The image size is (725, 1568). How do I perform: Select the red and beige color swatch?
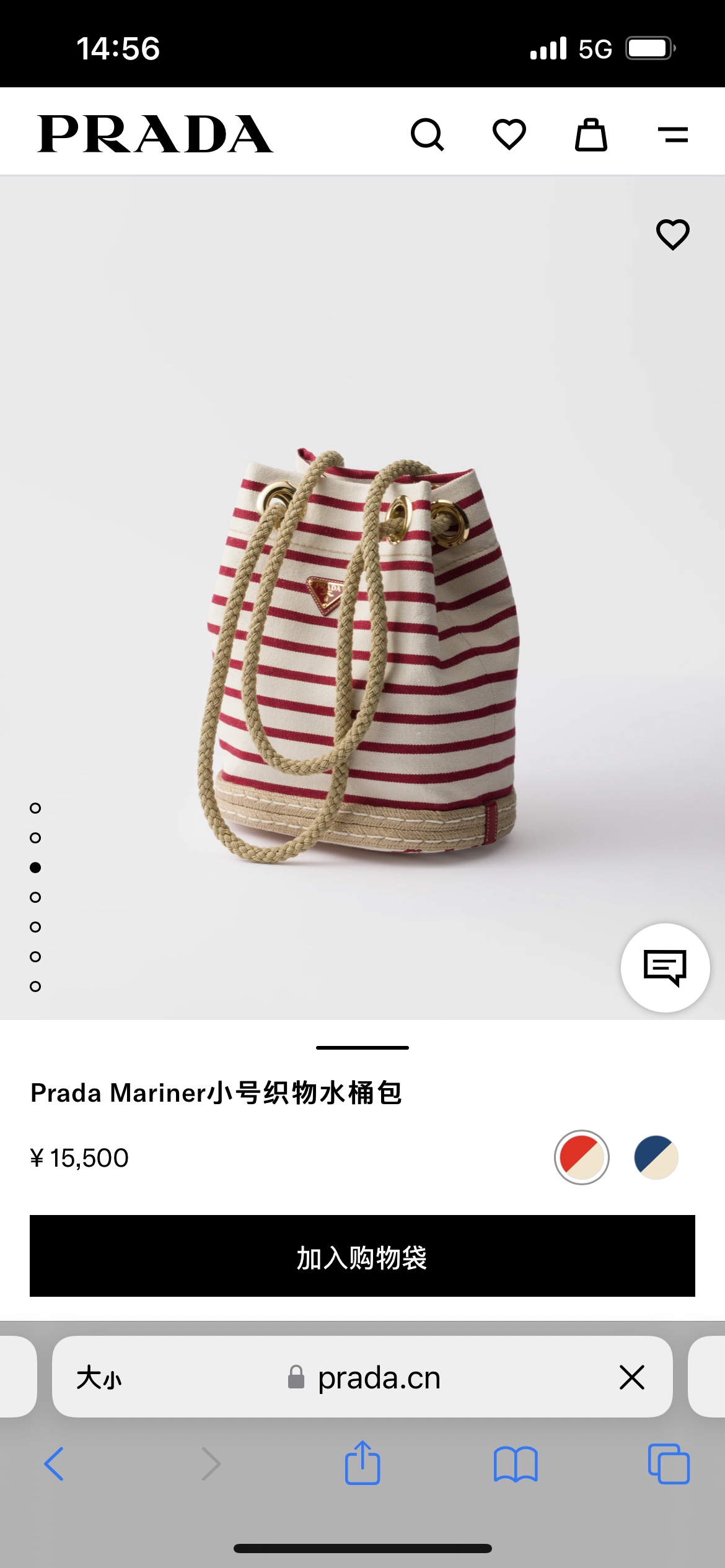tap(581, 1157)
